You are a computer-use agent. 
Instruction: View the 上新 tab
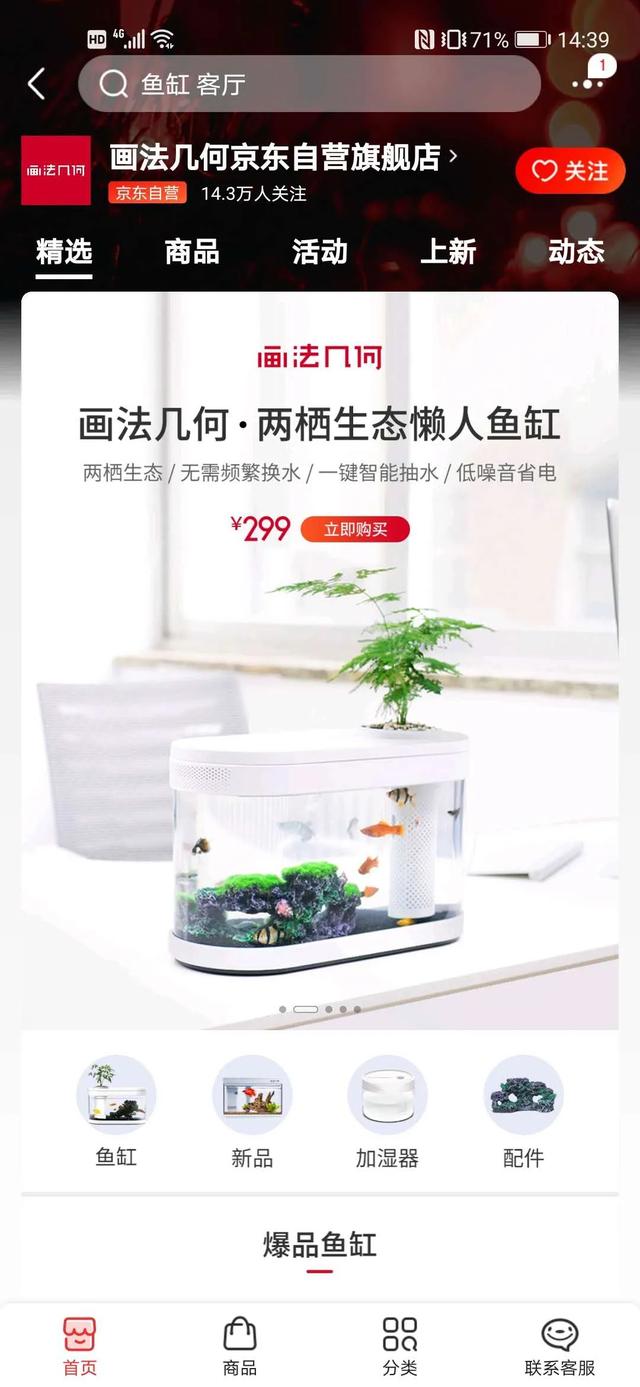click(448, 252)
